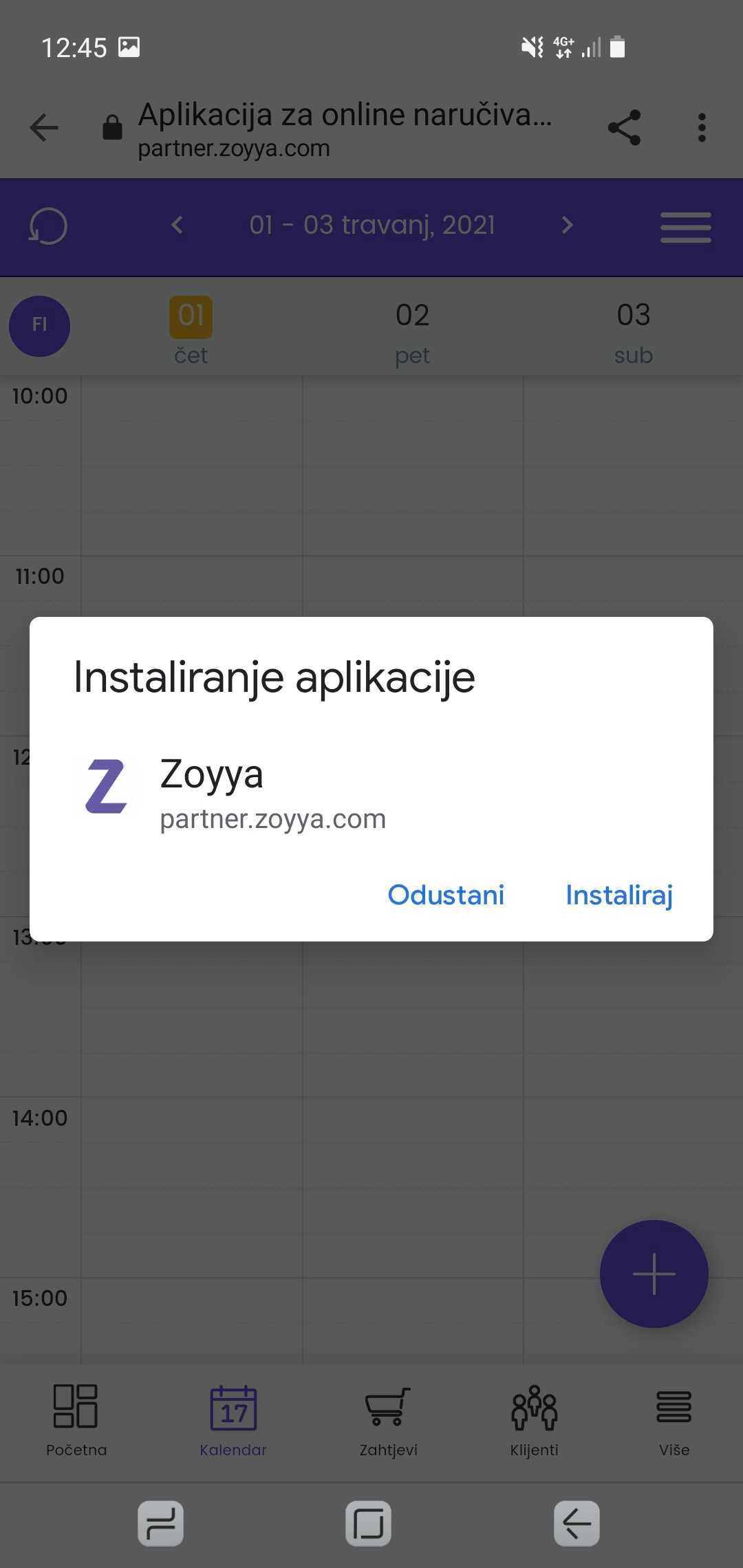
Task: Tap Instaliraj to install Zoyya
Action: 618,895
